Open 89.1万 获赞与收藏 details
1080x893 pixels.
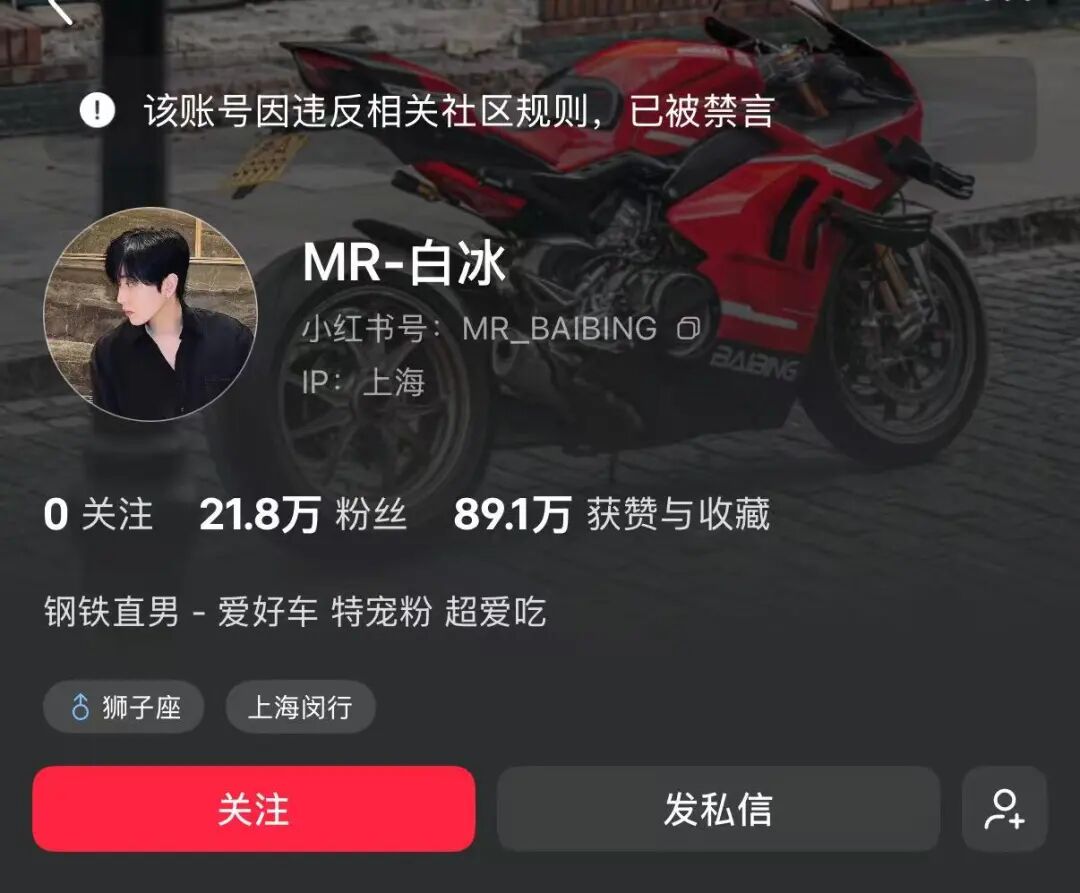click(611, 515)
